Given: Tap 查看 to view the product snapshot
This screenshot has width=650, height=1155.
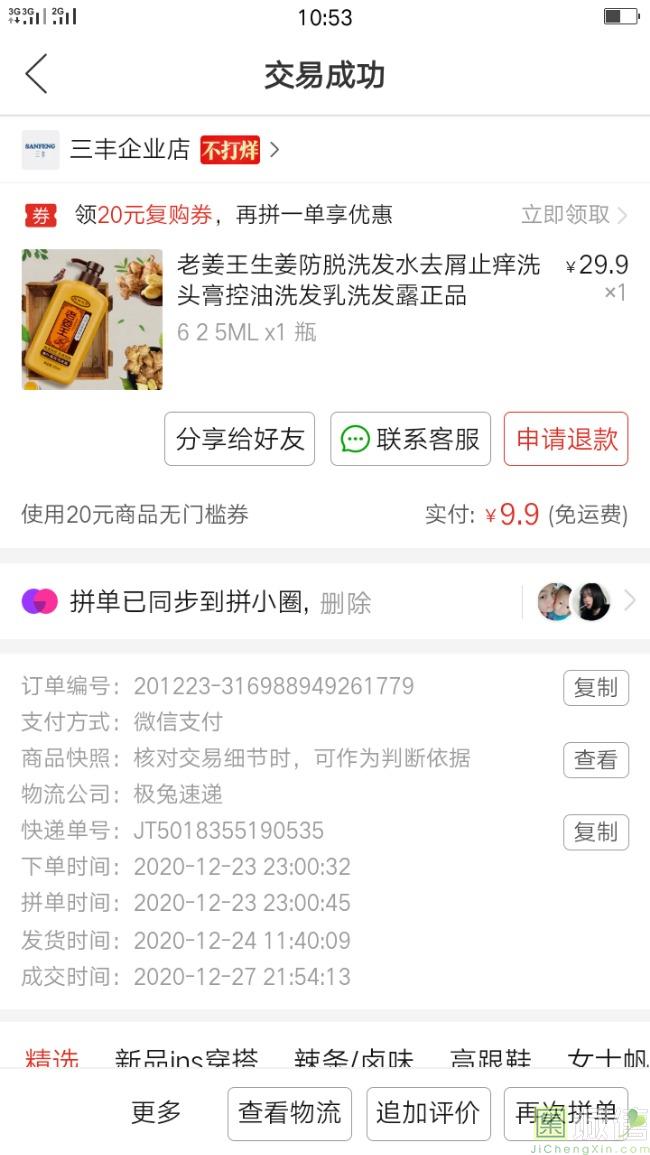Looking at the screenshot, I should [x=595, y=759].
